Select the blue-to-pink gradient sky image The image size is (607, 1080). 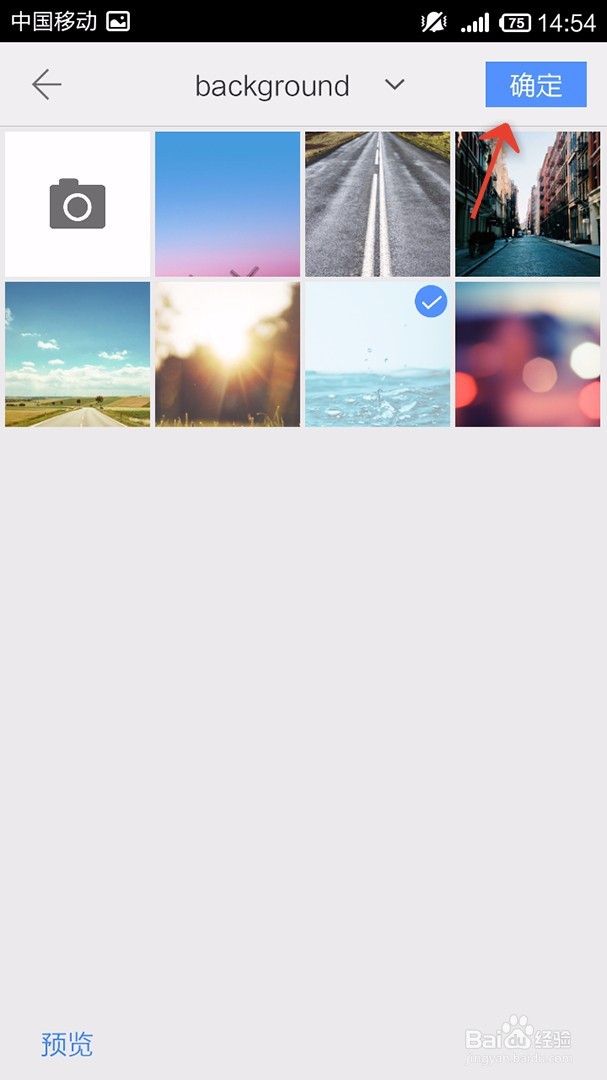tap(228, 204)
